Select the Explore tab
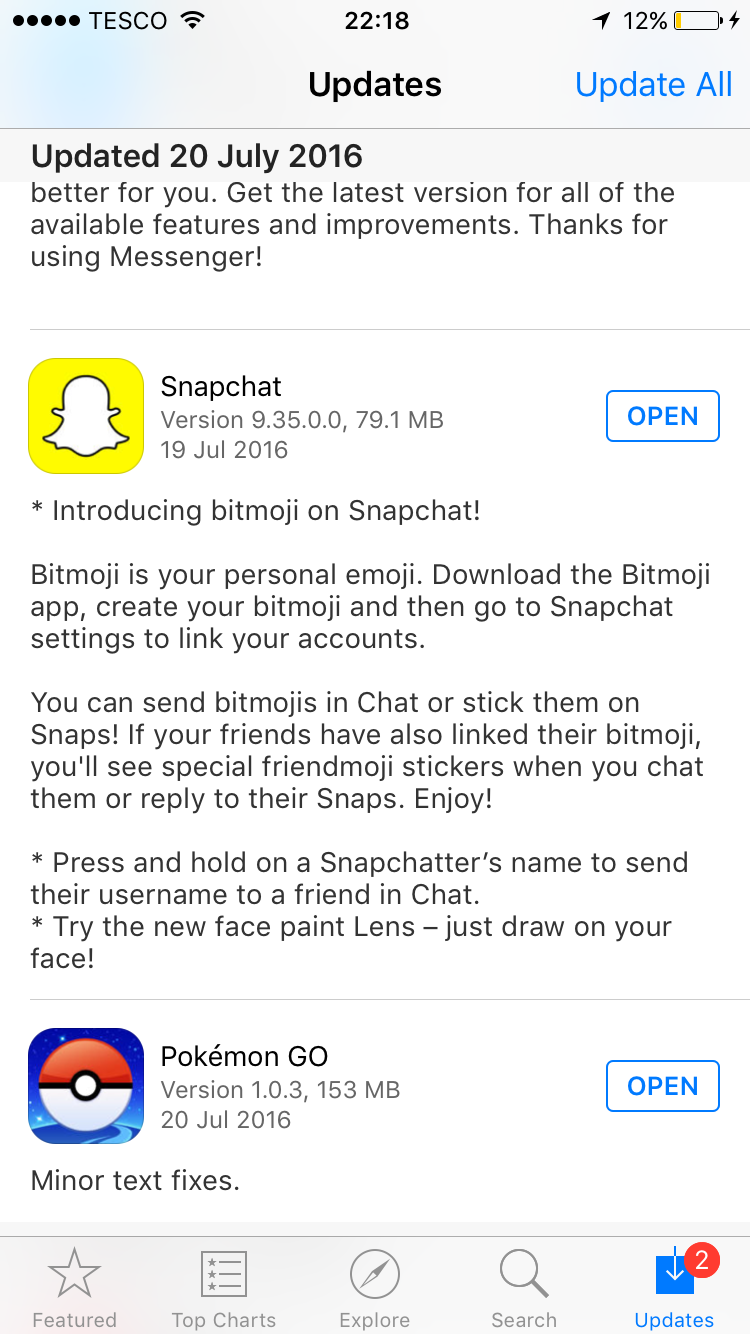This screenshot has width=750, height=1334. point(375,1288)
